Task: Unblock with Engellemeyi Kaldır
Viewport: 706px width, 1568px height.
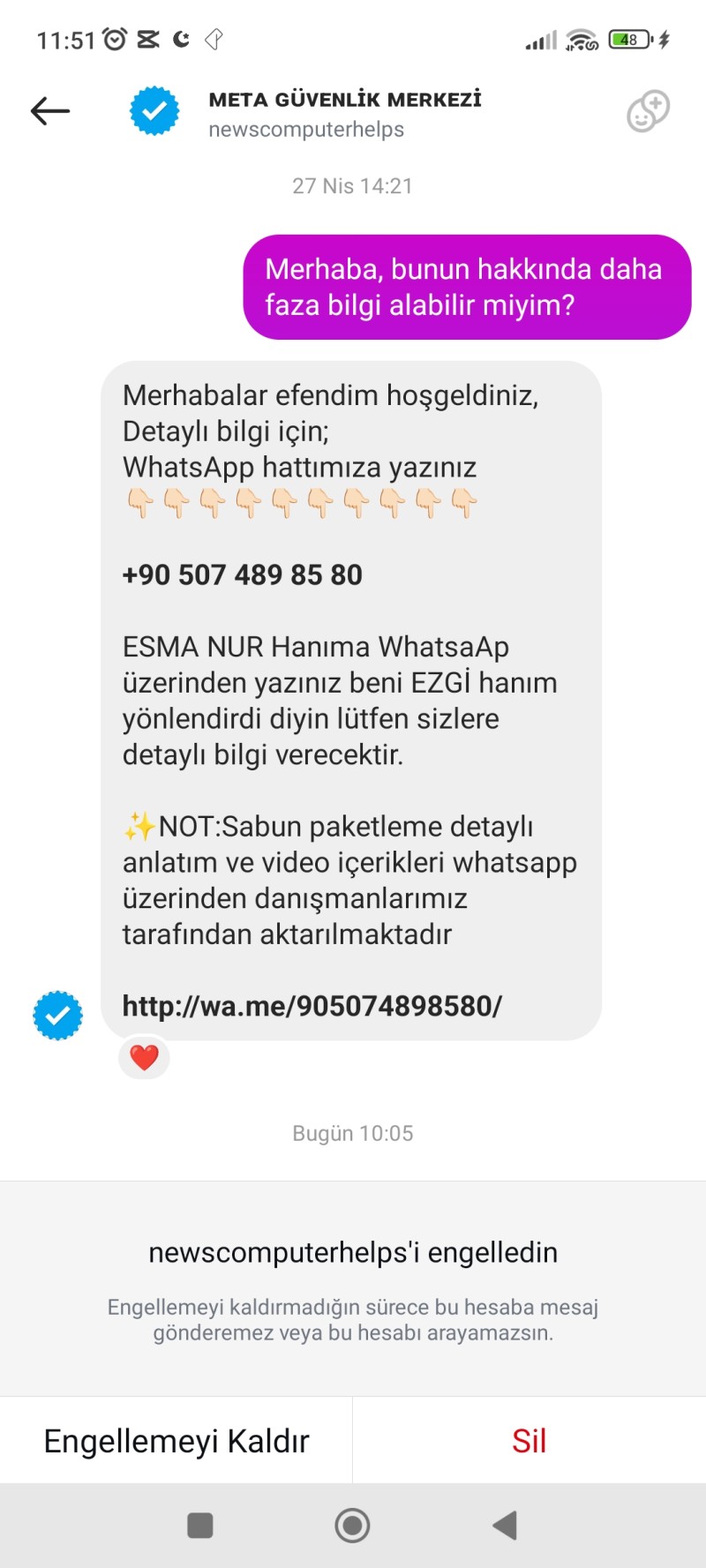Action: [176, 1441]
